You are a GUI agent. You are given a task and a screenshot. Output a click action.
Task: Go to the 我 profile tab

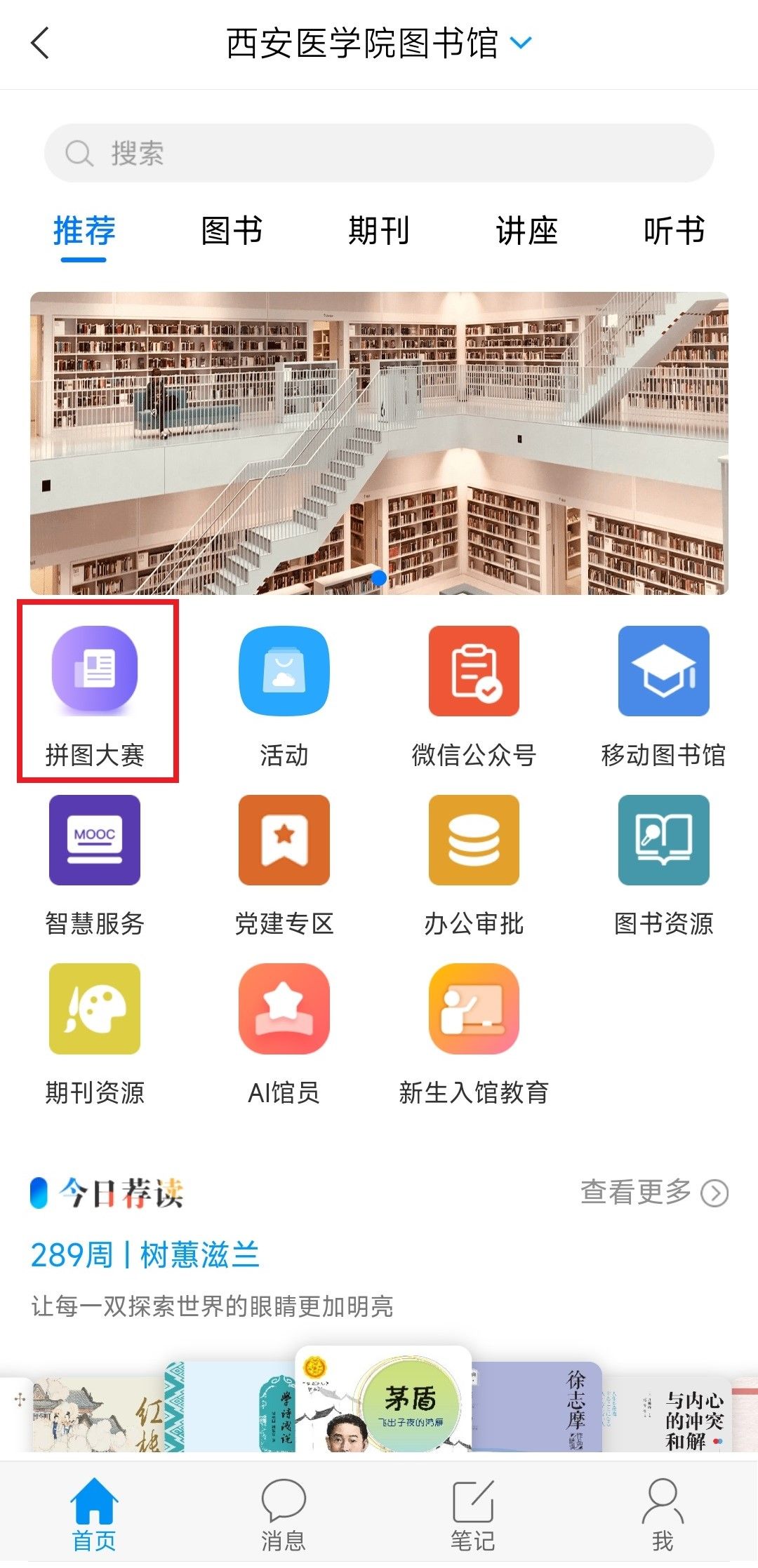[663, 1514]
